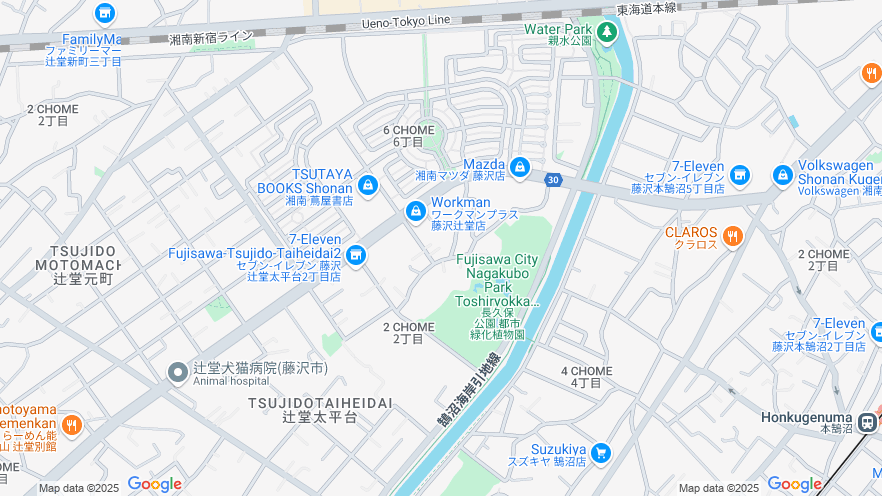Select the Honkugenuma station icon
Viewport: 882px width, 496px height.
(x=866, y=421)
